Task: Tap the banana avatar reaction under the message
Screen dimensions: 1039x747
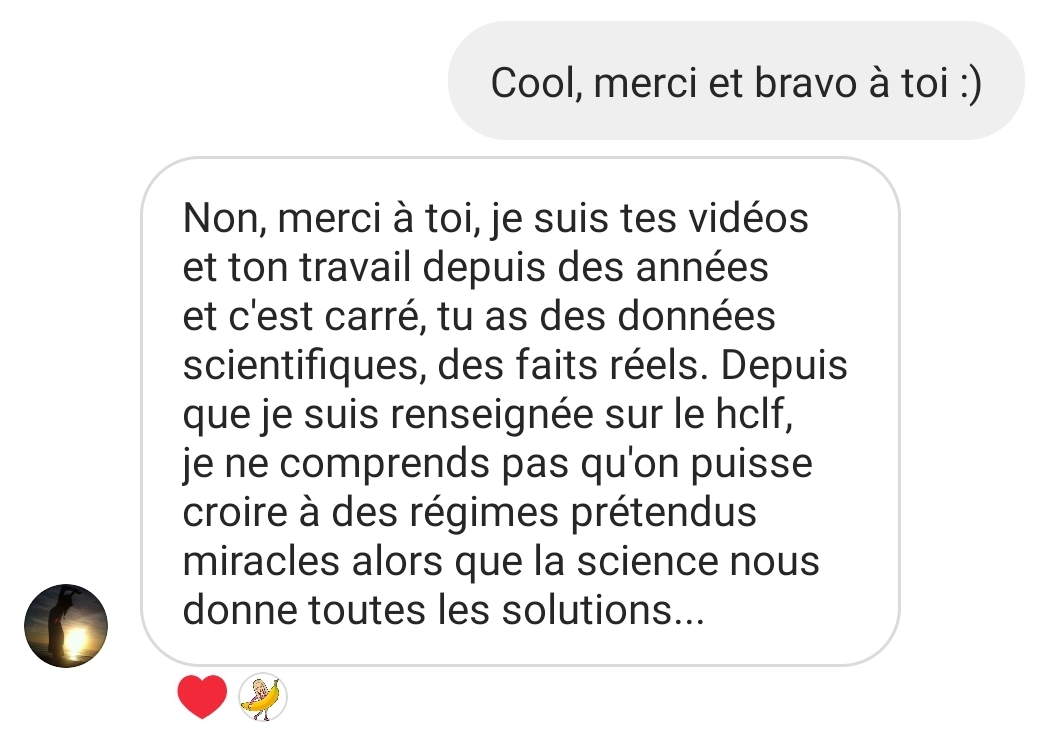Action: [262, 697]
